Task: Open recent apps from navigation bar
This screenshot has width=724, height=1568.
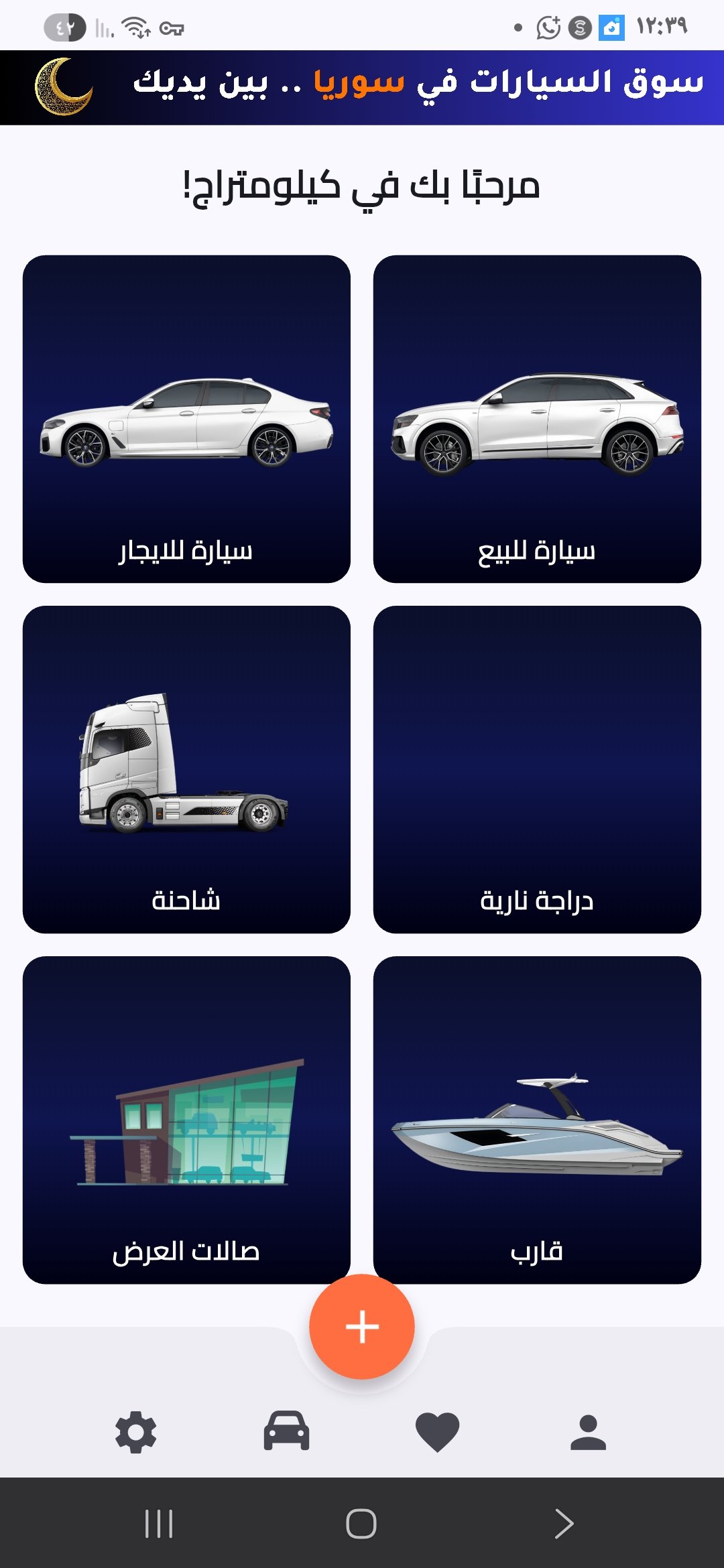Action: [x=159, y=1524]
